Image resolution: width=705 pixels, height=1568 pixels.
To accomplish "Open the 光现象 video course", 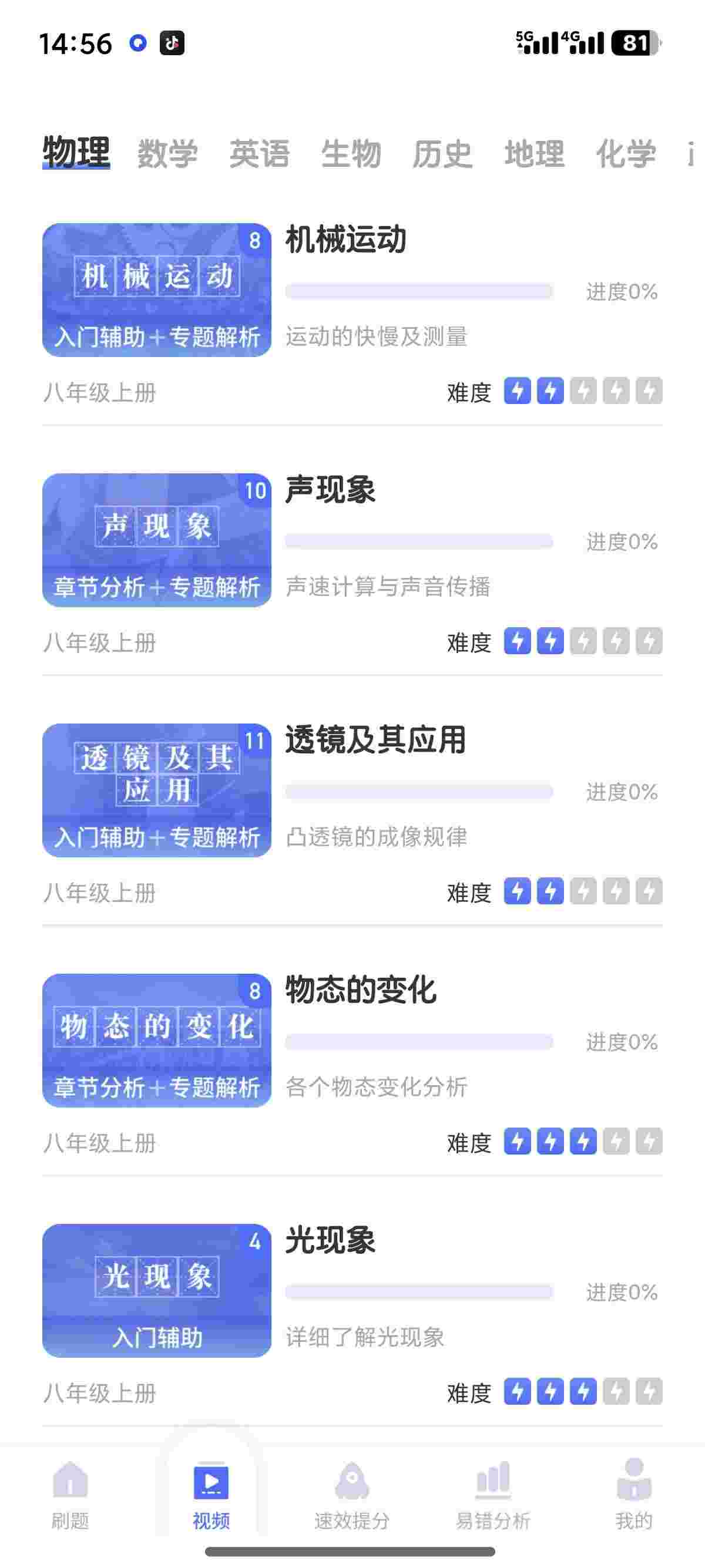I will pyautogui.click(x=156, y=1290).
